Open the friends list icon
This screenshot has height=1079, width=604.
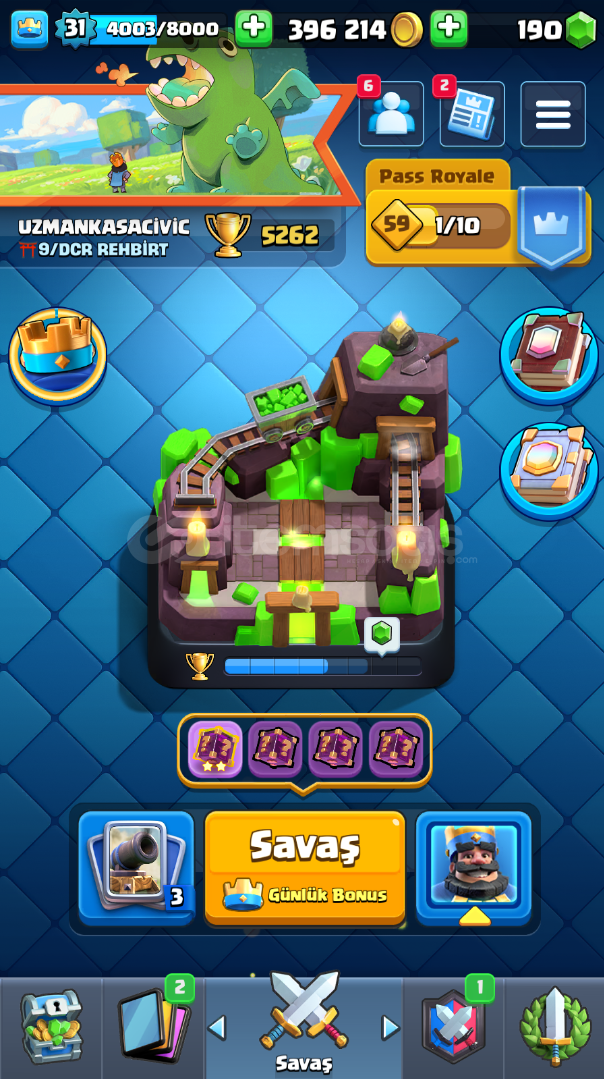click(x=391, y=114)
